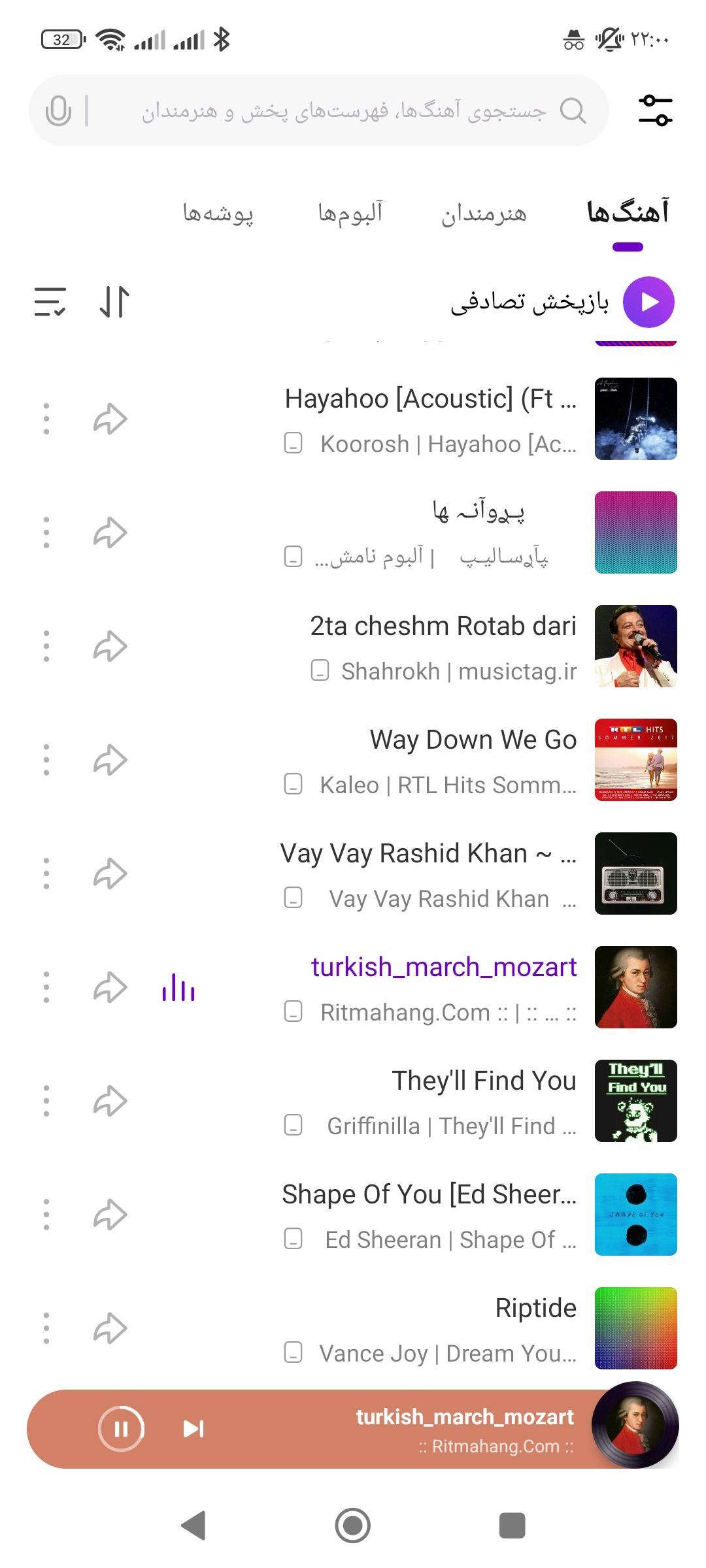The image size is (706, 1568).
Task: Open the equalizer settings sliders icon
Action: [x=655, y=110]
